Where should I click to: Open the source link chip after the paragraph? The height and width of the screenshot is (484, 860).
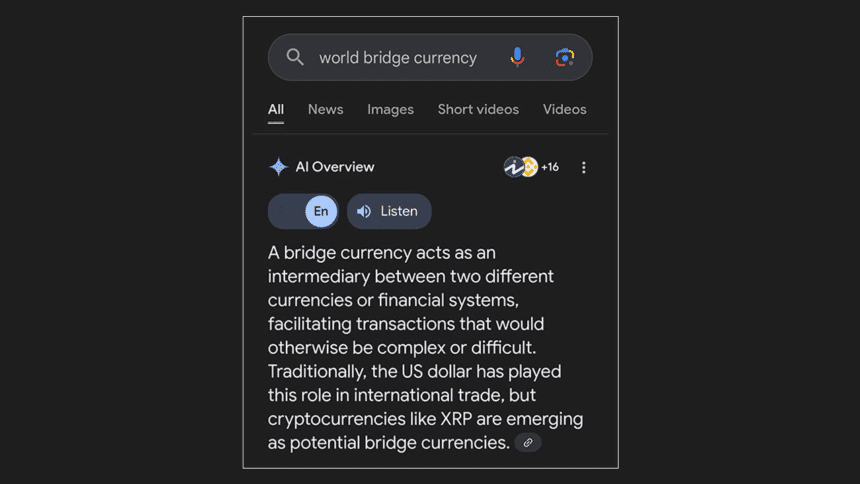[528, 442]
